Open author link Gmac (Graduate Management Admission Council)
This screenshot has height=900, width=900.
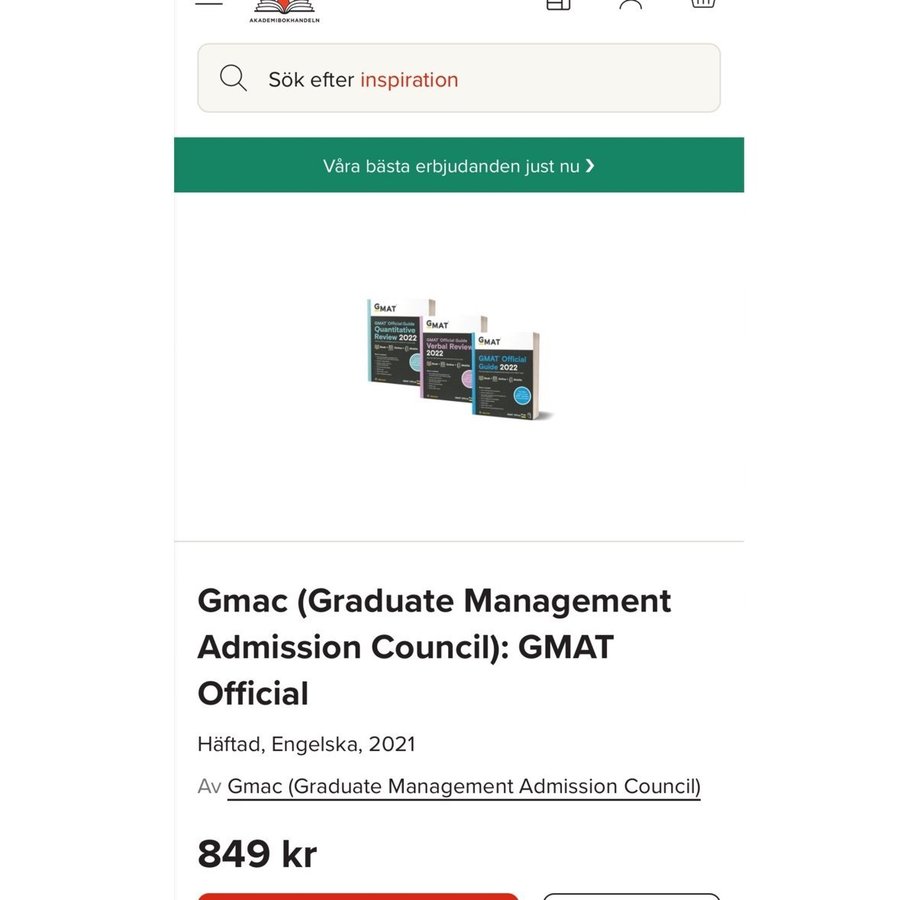[x=464, y=786]
